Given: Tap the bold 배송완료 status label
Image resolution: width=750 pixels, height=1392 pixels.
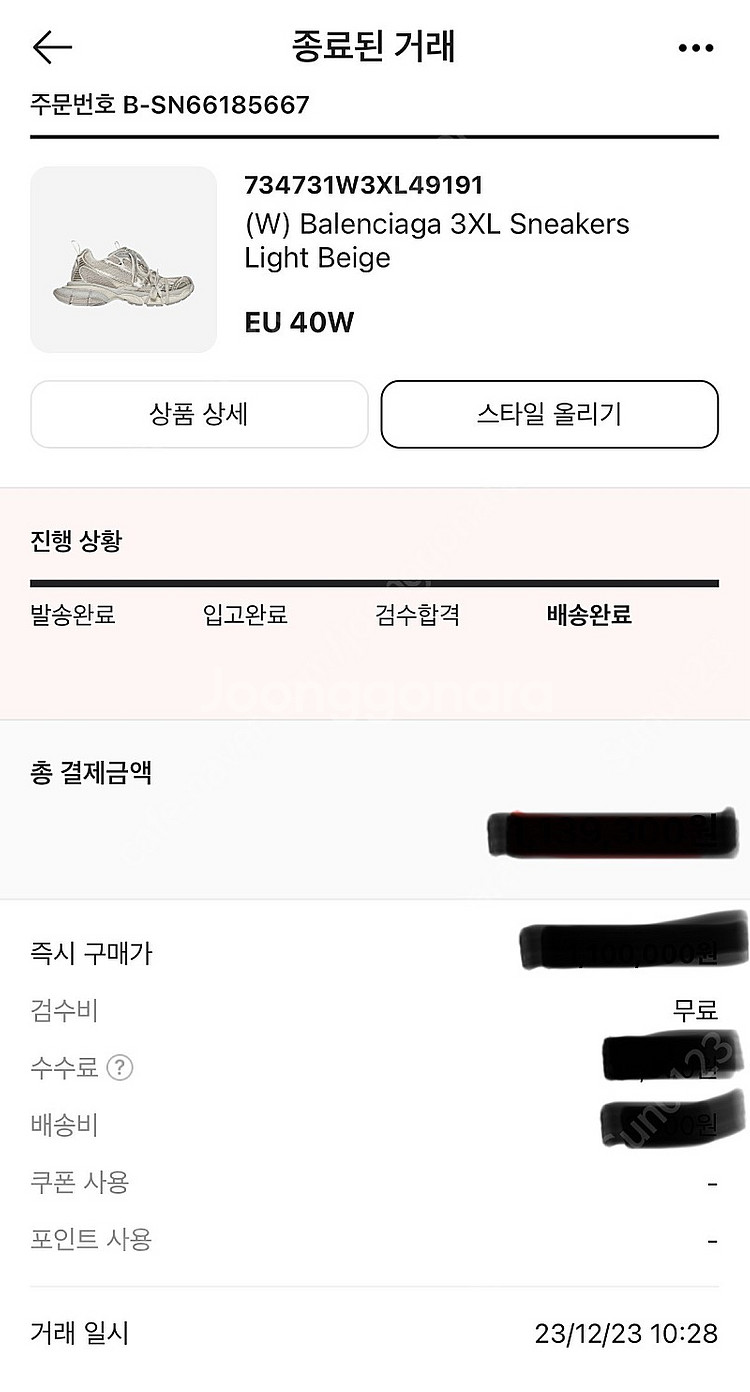Looking at the screenshot, I should click(587, 617).
